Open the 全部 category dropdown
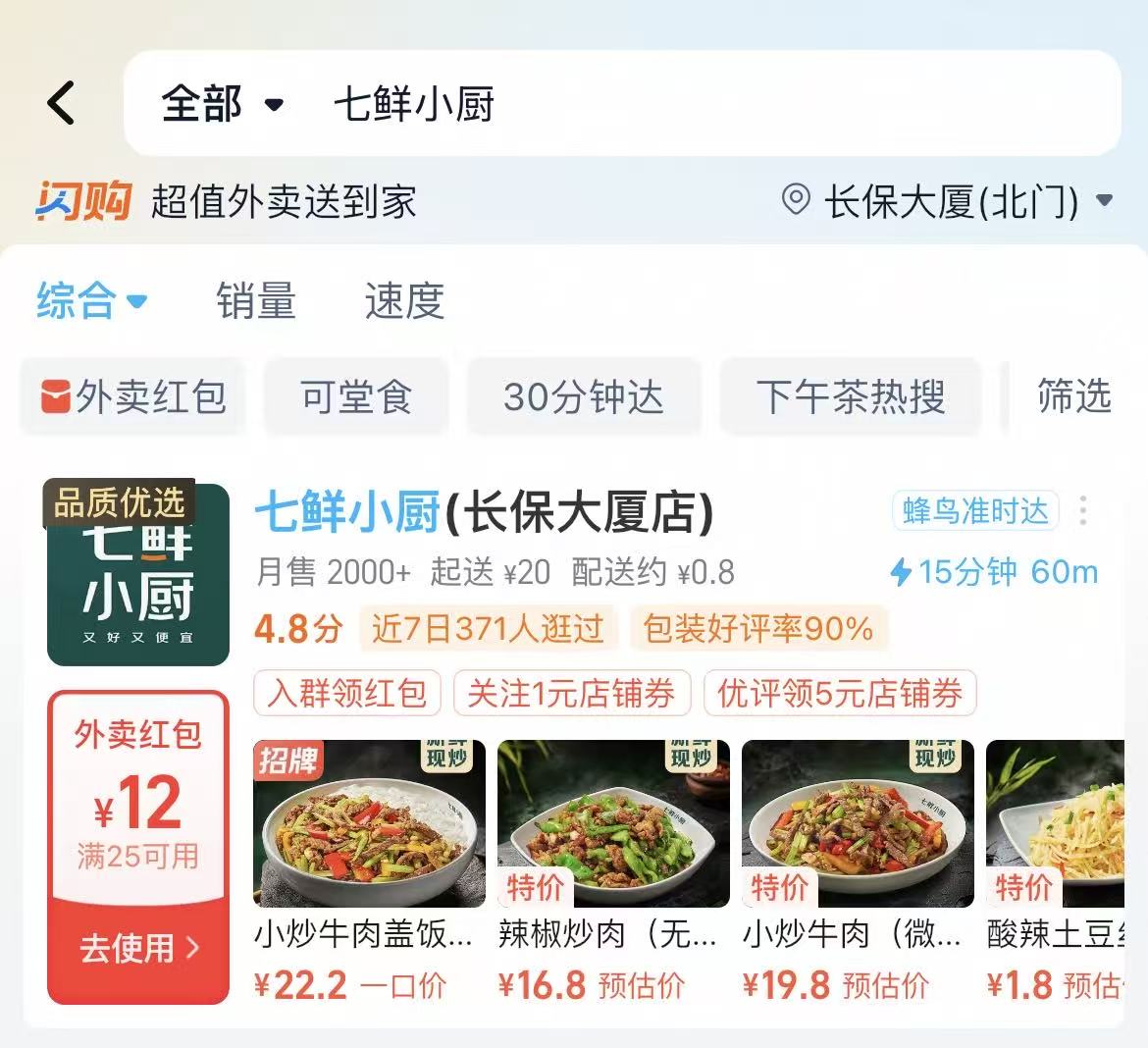Viewport: 1148px width, 1048px height. [x=222, y=104]
